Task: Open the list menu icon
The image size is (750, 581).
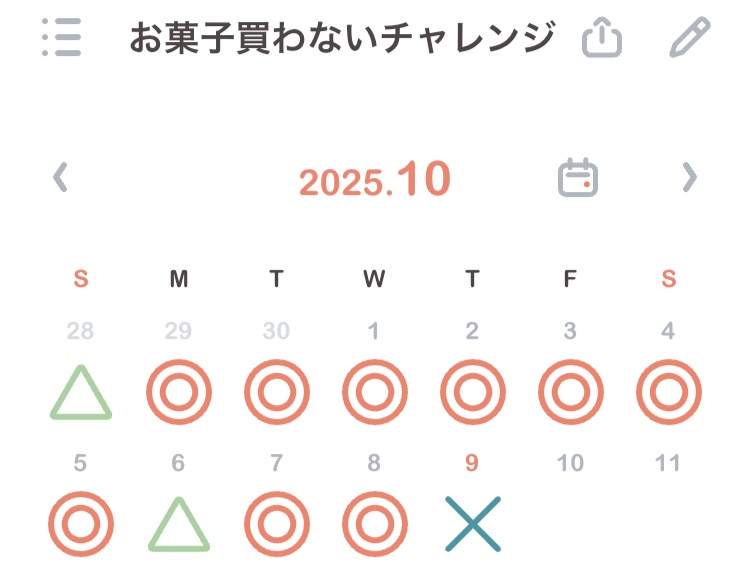Action: (62, 37)
